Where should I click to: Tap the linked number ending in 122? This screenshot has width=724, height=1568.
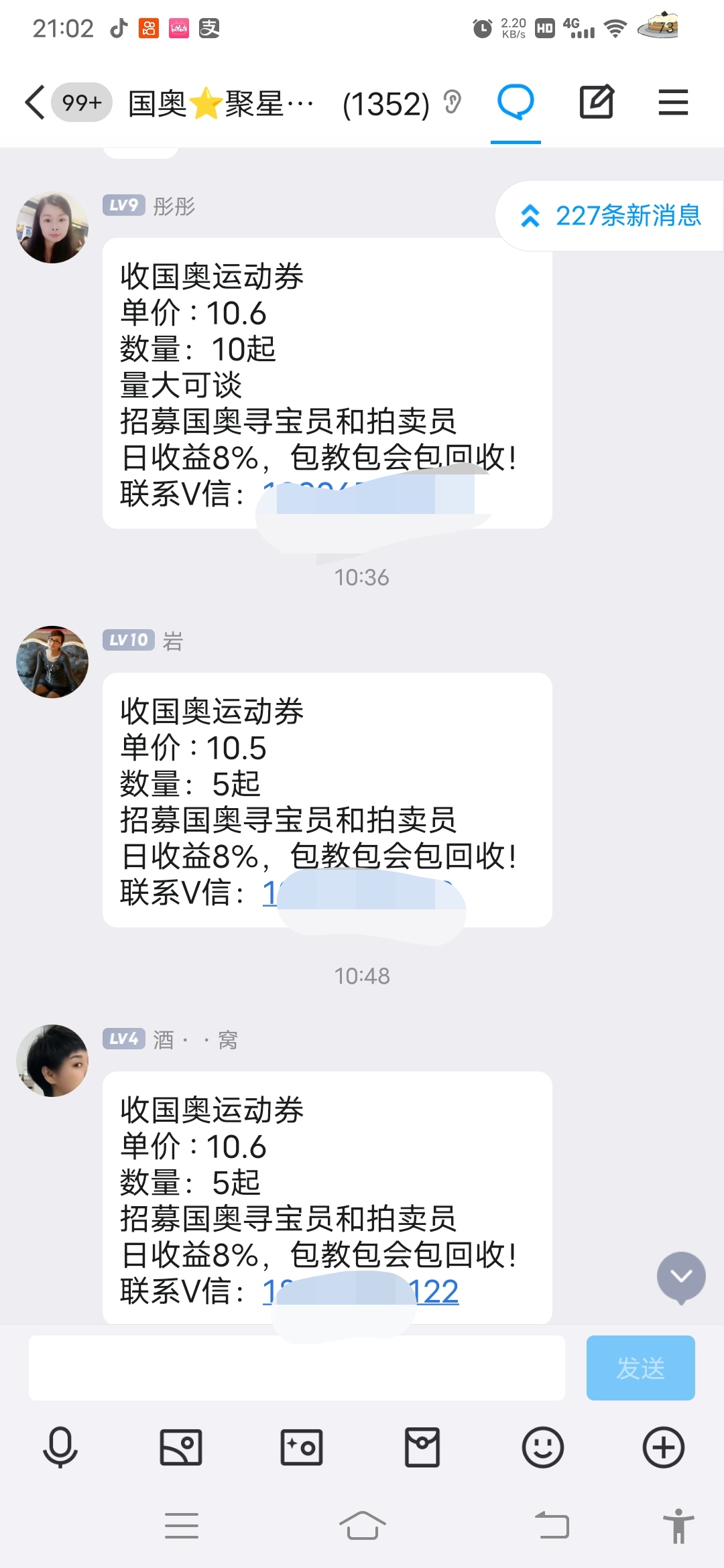(x=434, y=1291)
